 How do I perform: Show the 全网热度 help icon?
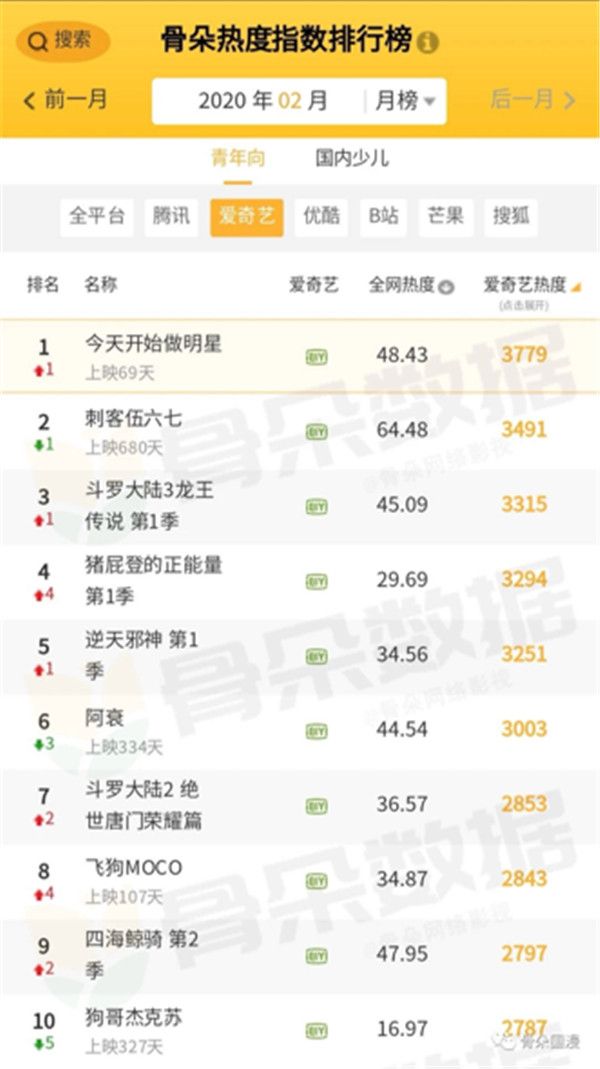point(446,287)
